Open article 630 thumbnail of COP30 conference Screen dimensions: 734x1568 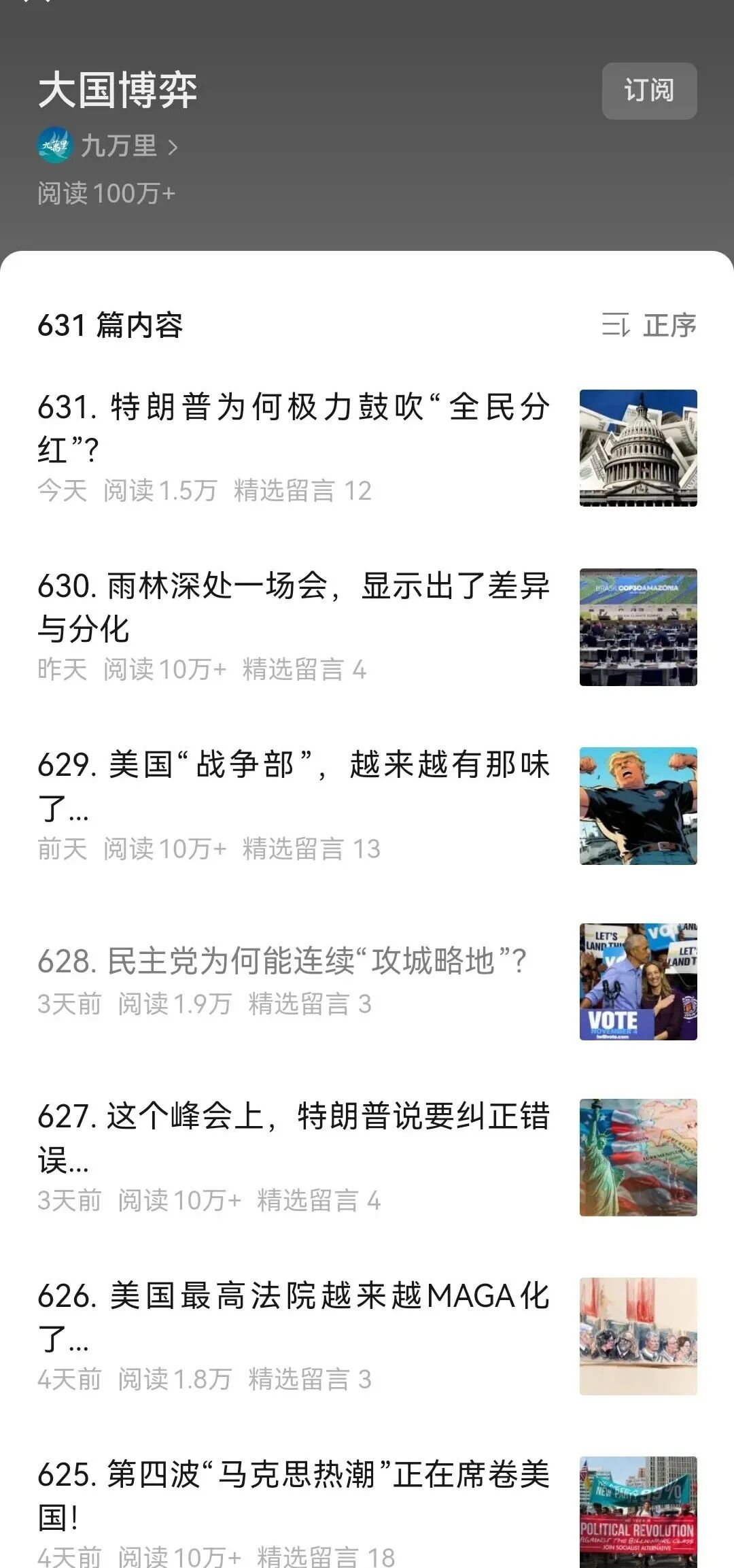pos(637,629)
